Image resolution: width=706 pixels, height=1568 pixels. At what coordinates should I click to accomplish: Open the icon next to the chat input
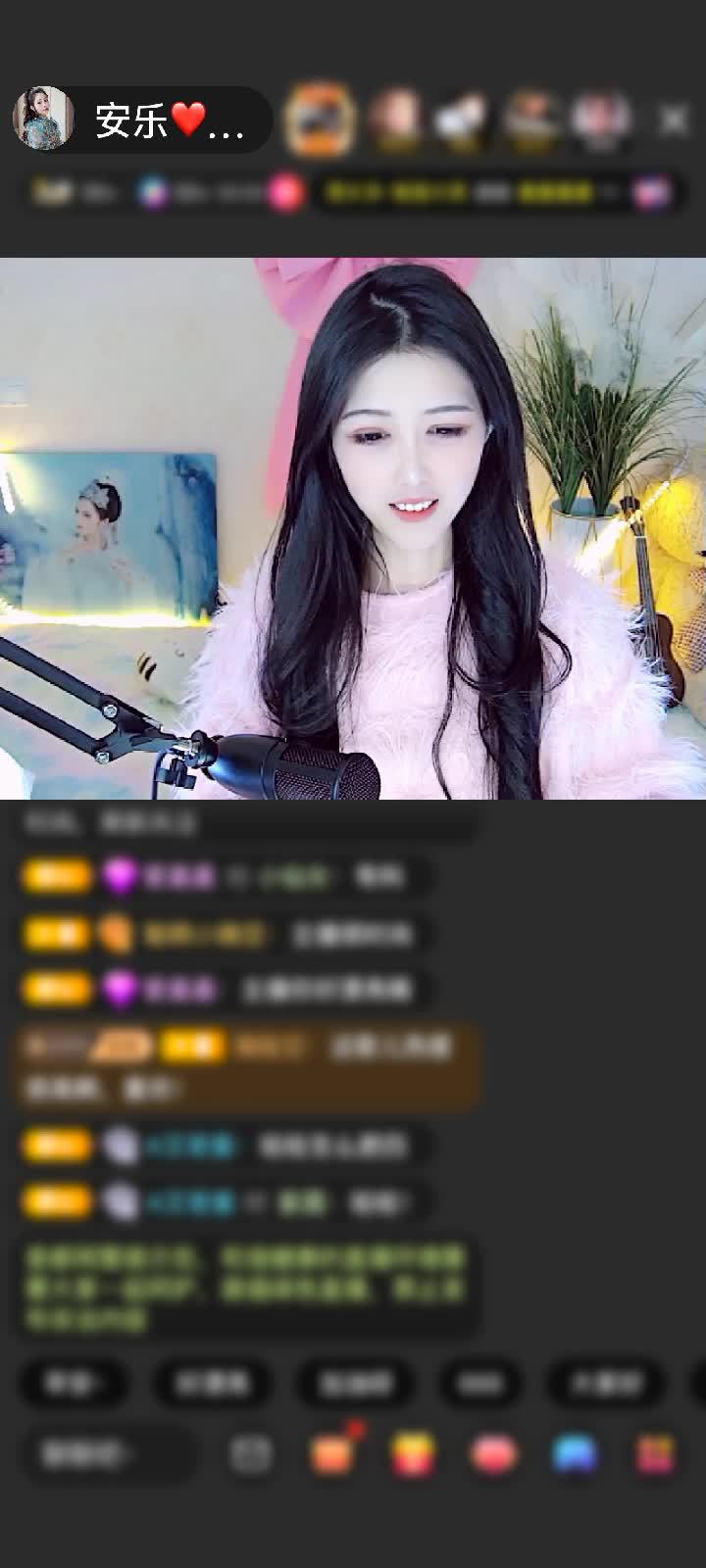251,1454
